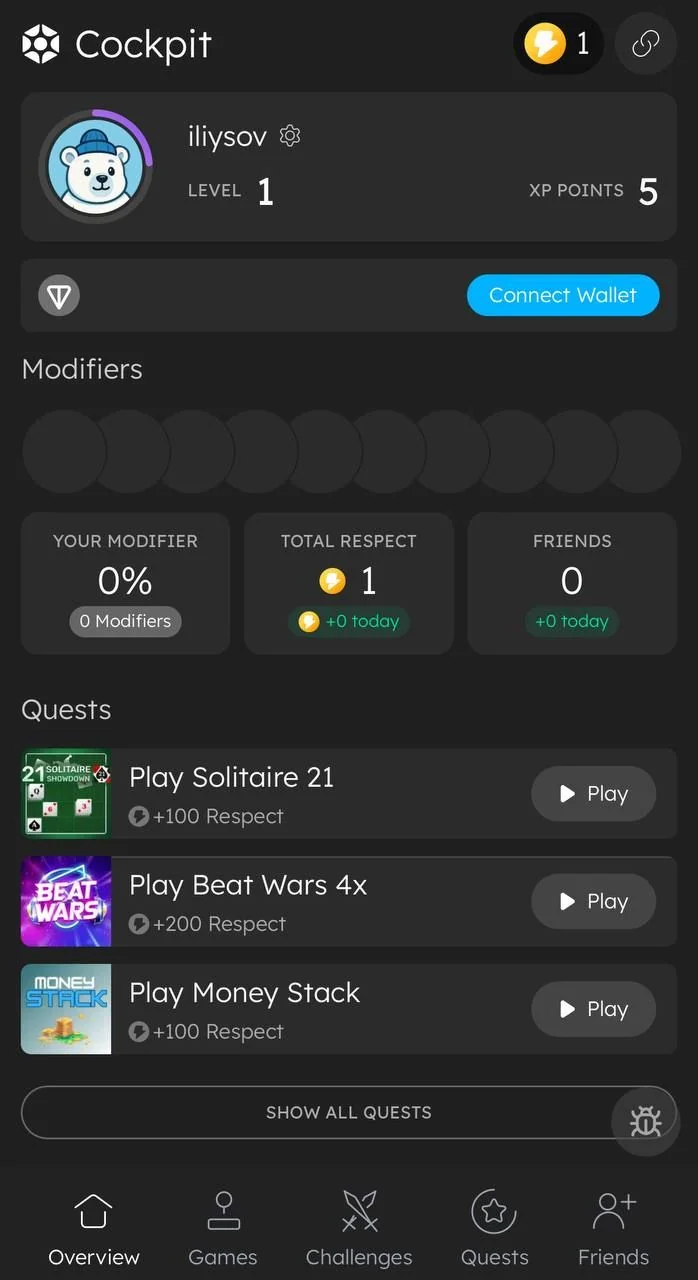Open profile settings gear next to iliysov

(290, 136)
